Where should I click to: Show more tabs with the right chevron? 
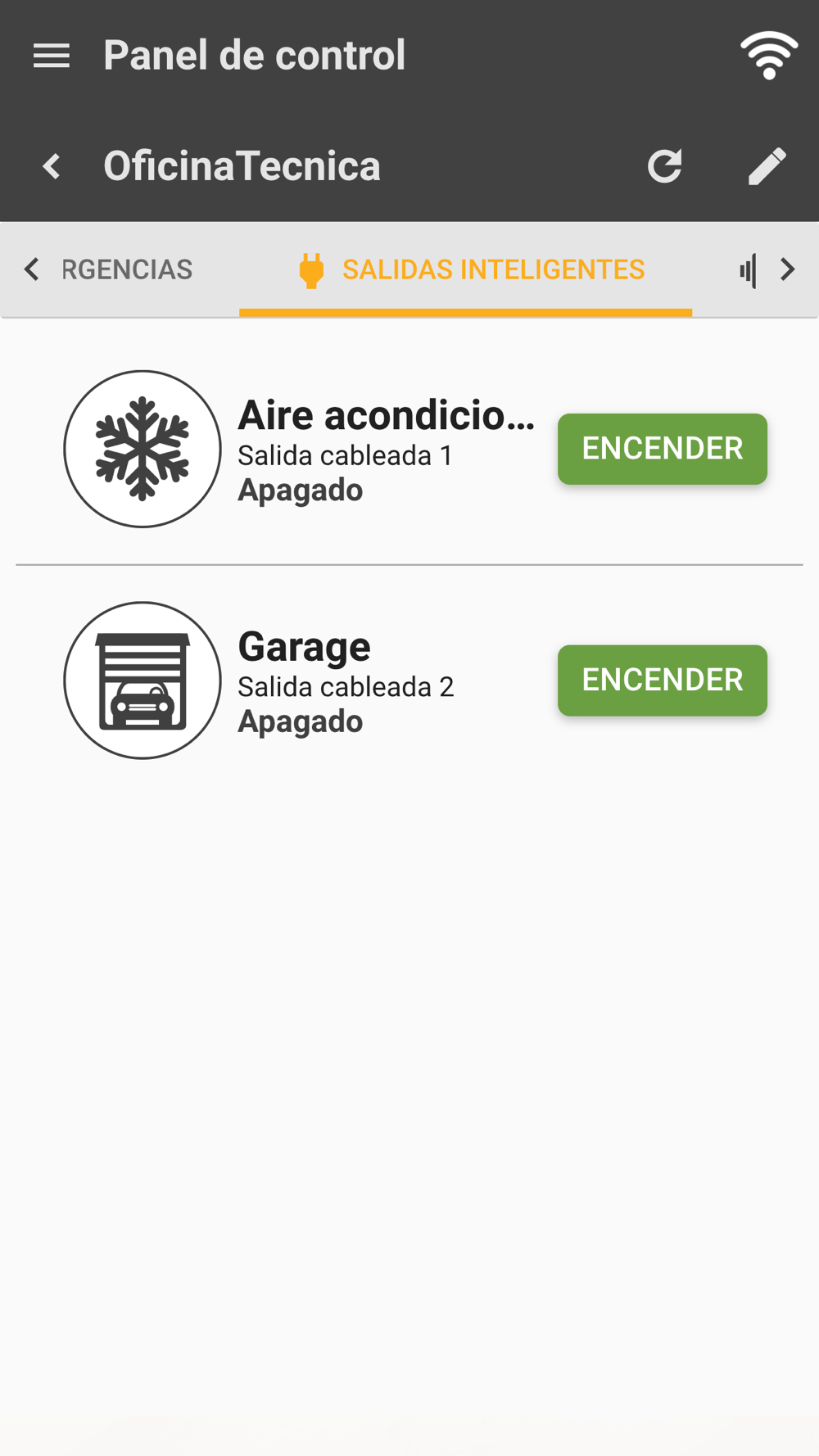point(788,269)
